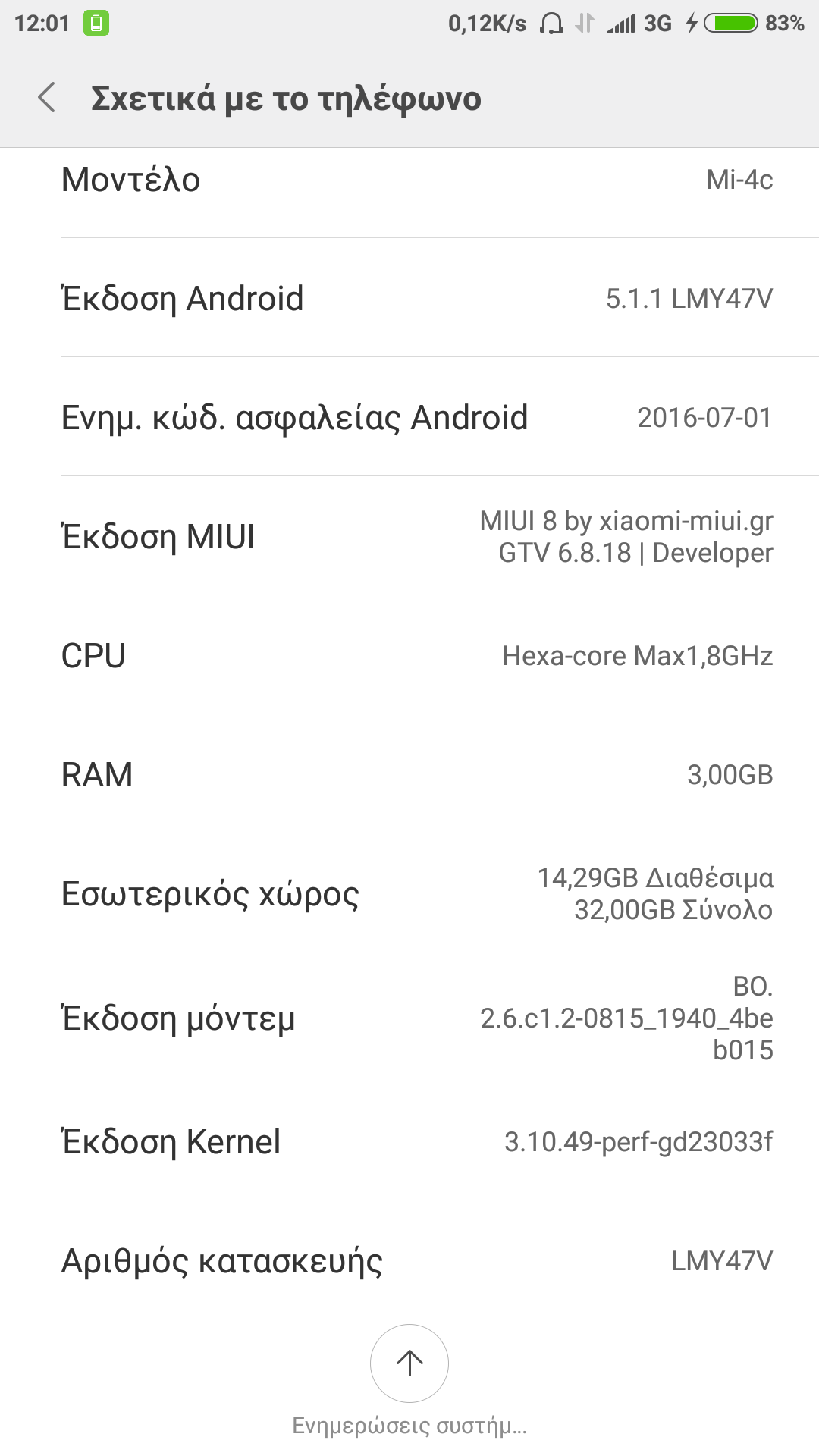Tap the RAM row
The image size is (819, 1456).
click(x=409, y=774)
